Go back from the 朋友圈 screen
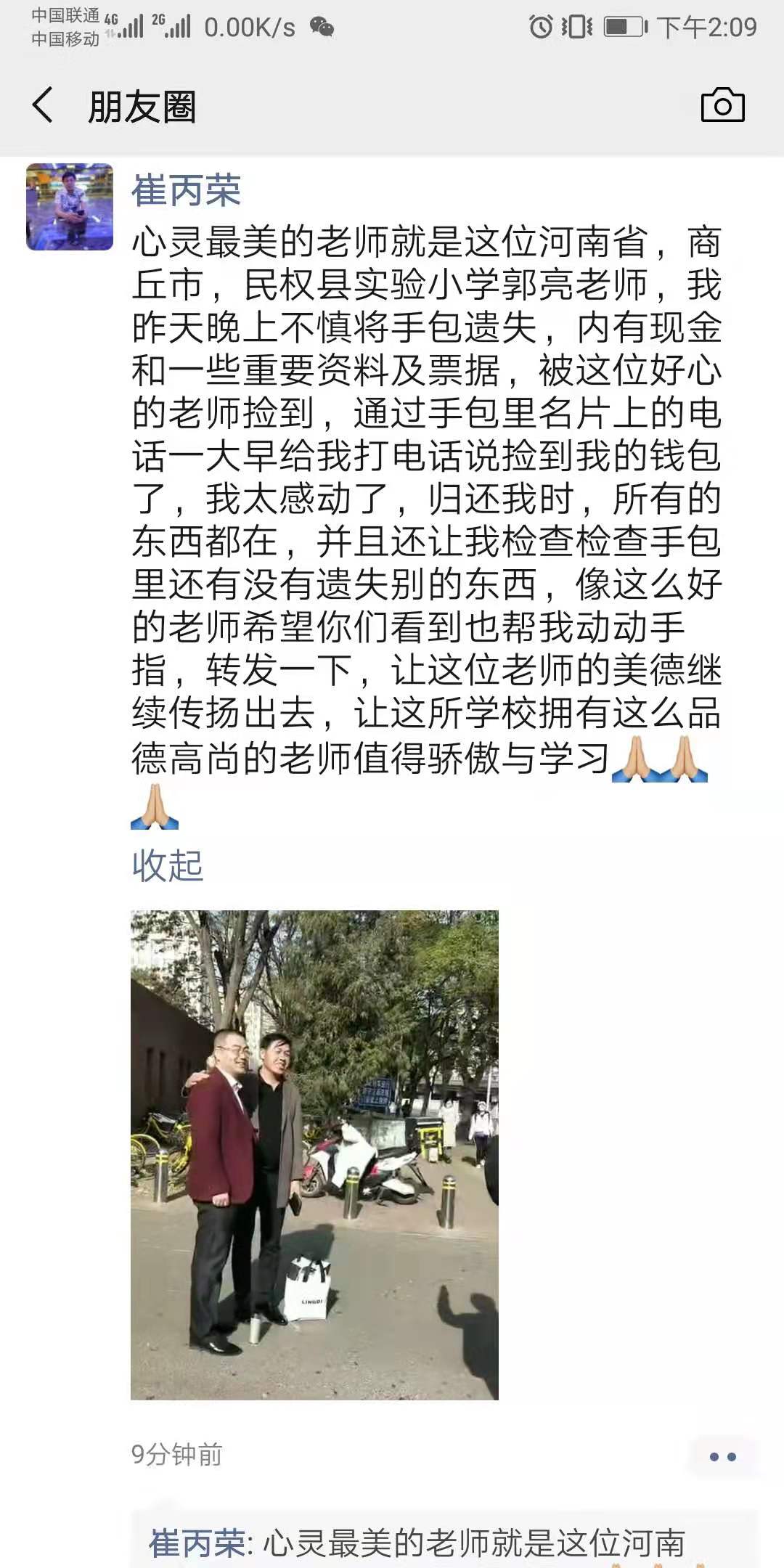The image size is (784, 1568). [x=44, y=106]
